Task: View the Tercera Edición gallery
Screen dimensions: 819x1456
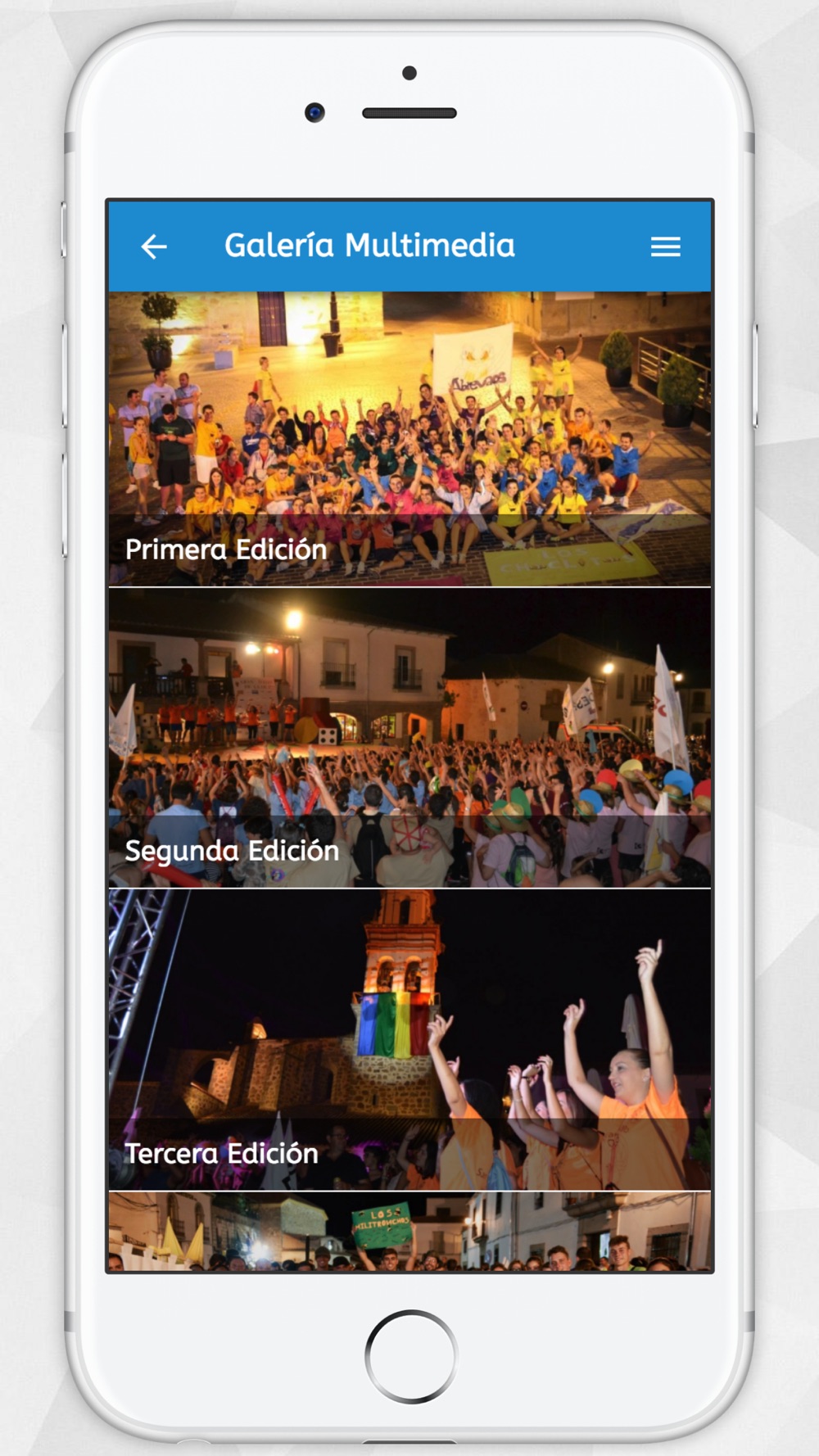Action: tap(409, 1040)
